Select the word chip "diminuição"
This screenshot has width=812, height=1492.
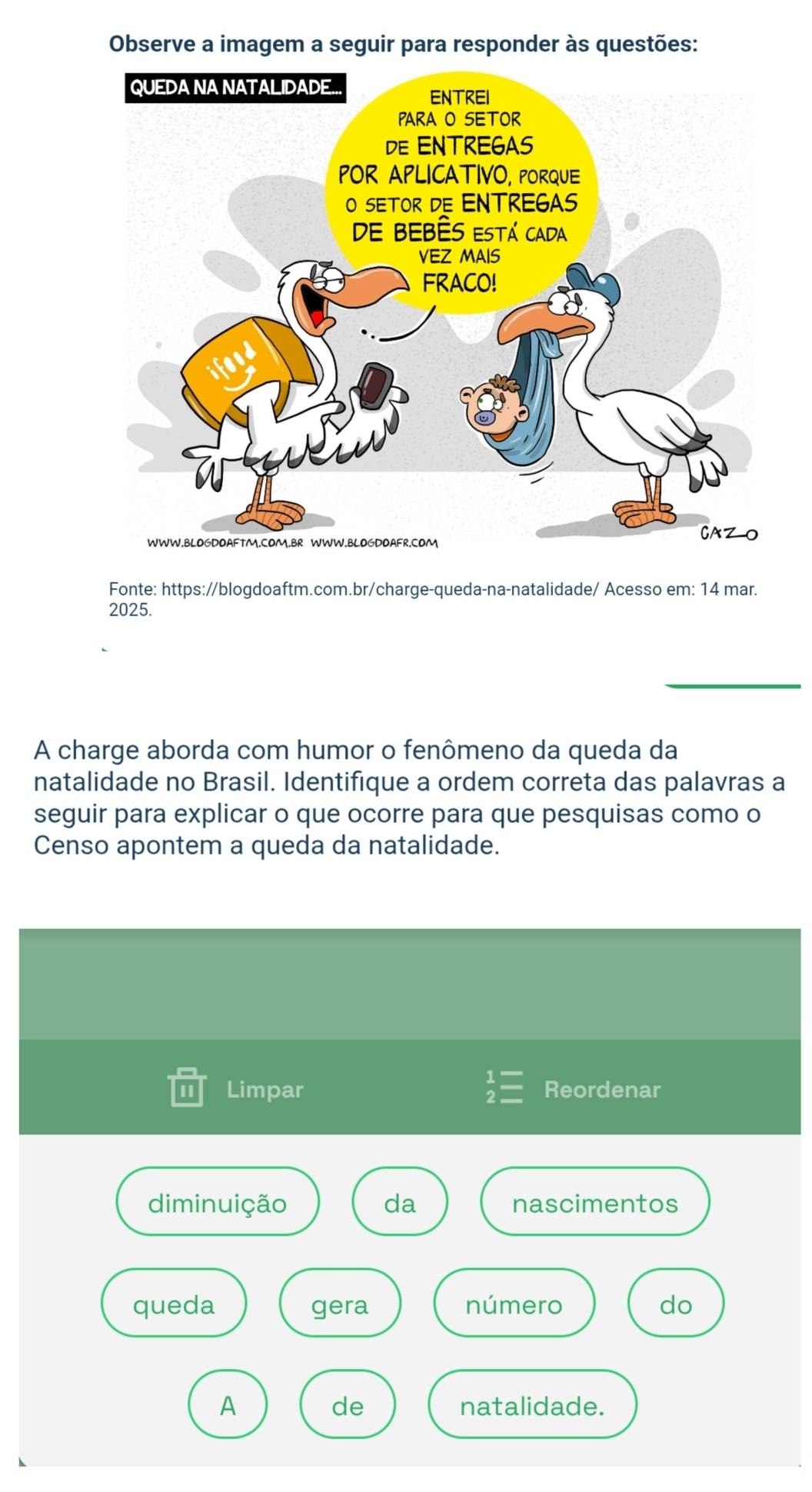pyautogui.click(x=218, y=1202)
